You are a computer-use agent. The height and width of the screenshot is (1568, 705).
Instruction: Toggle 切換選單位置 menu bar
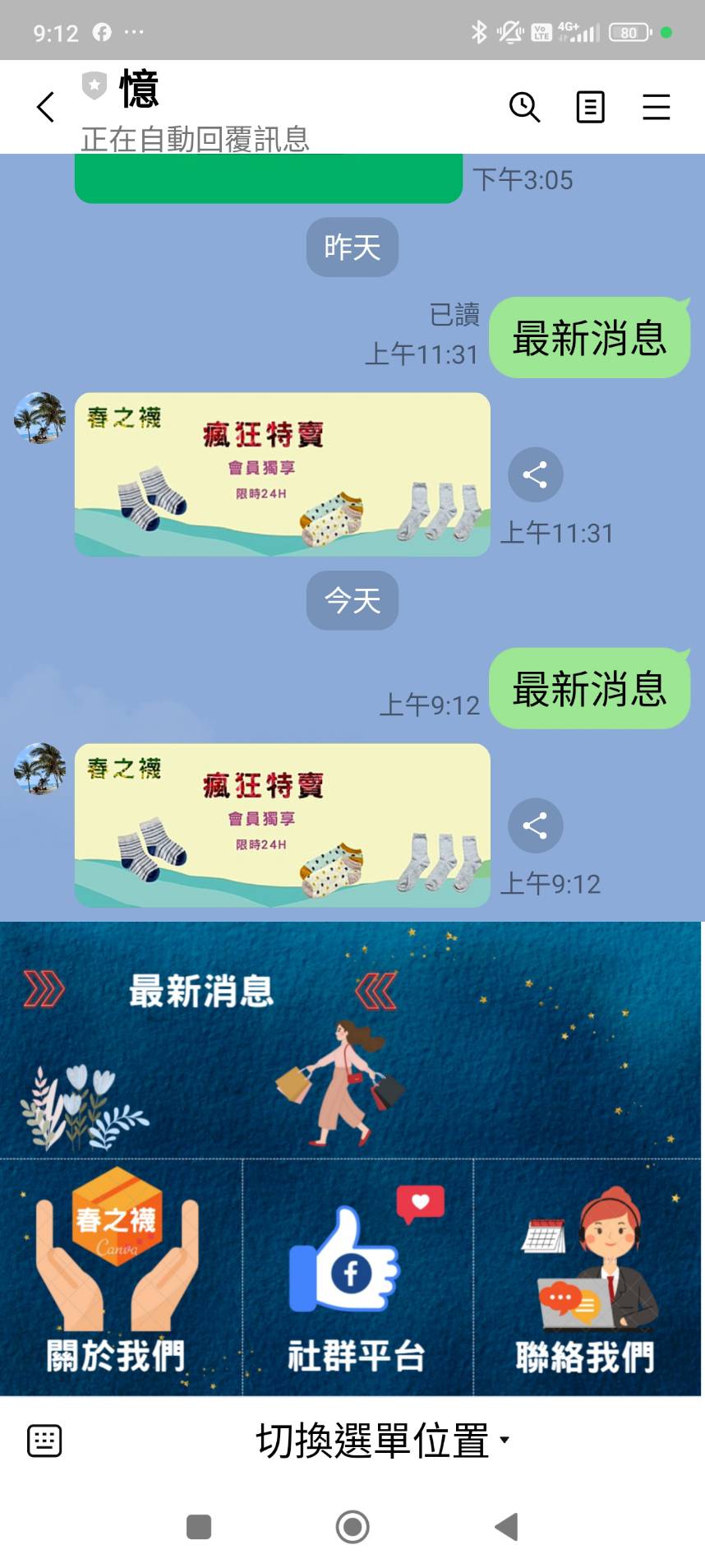point(382,1441)
